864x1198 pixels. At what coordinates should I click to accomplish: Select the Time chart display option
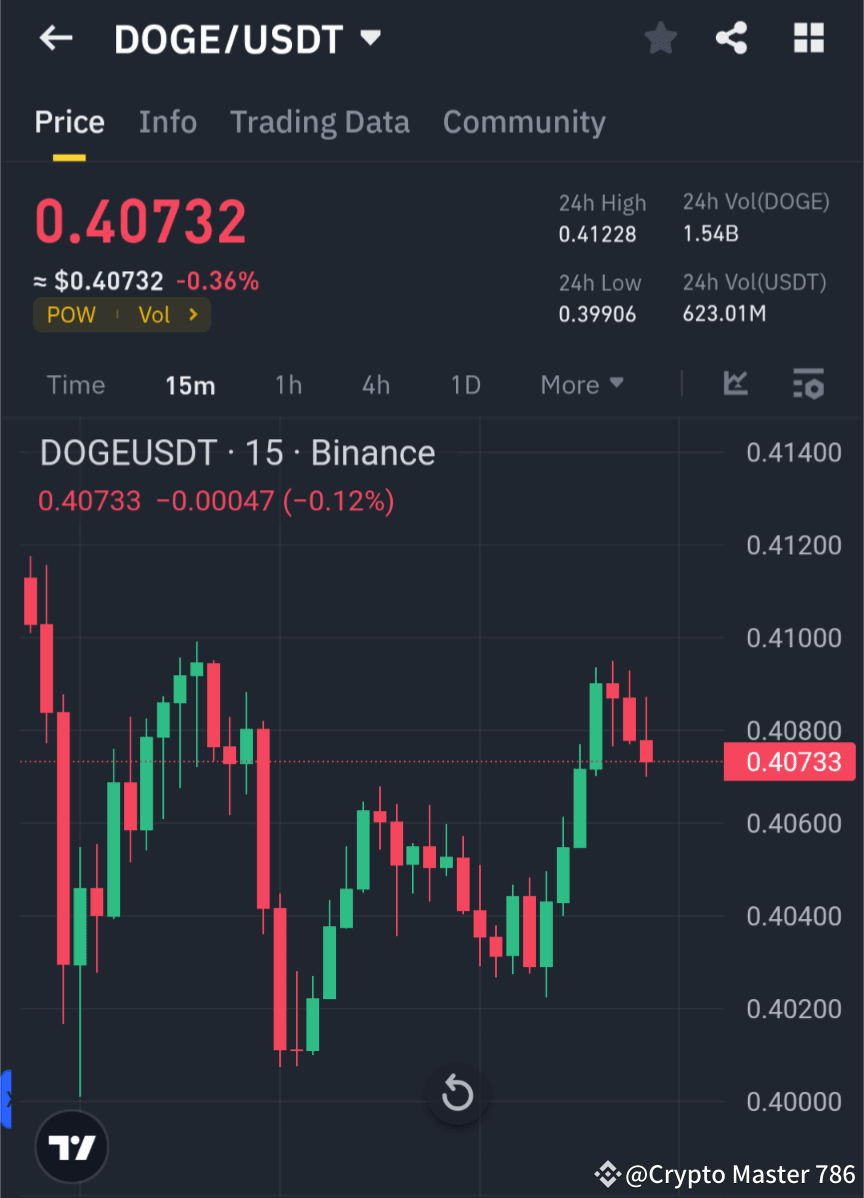(76, 385)
